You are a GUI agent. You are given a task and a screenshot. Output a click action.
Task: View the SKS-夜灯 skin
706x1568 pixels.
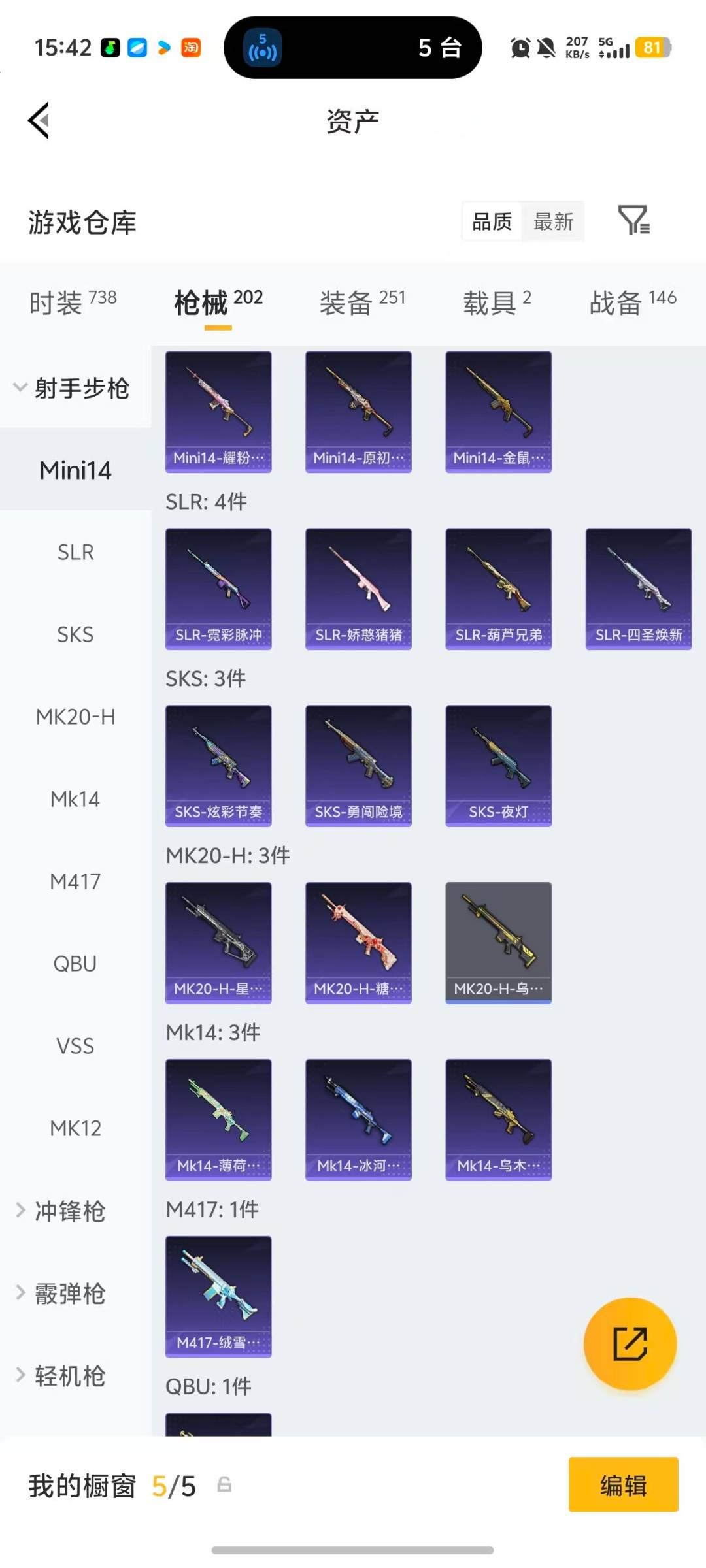click(x=498, y=765)
